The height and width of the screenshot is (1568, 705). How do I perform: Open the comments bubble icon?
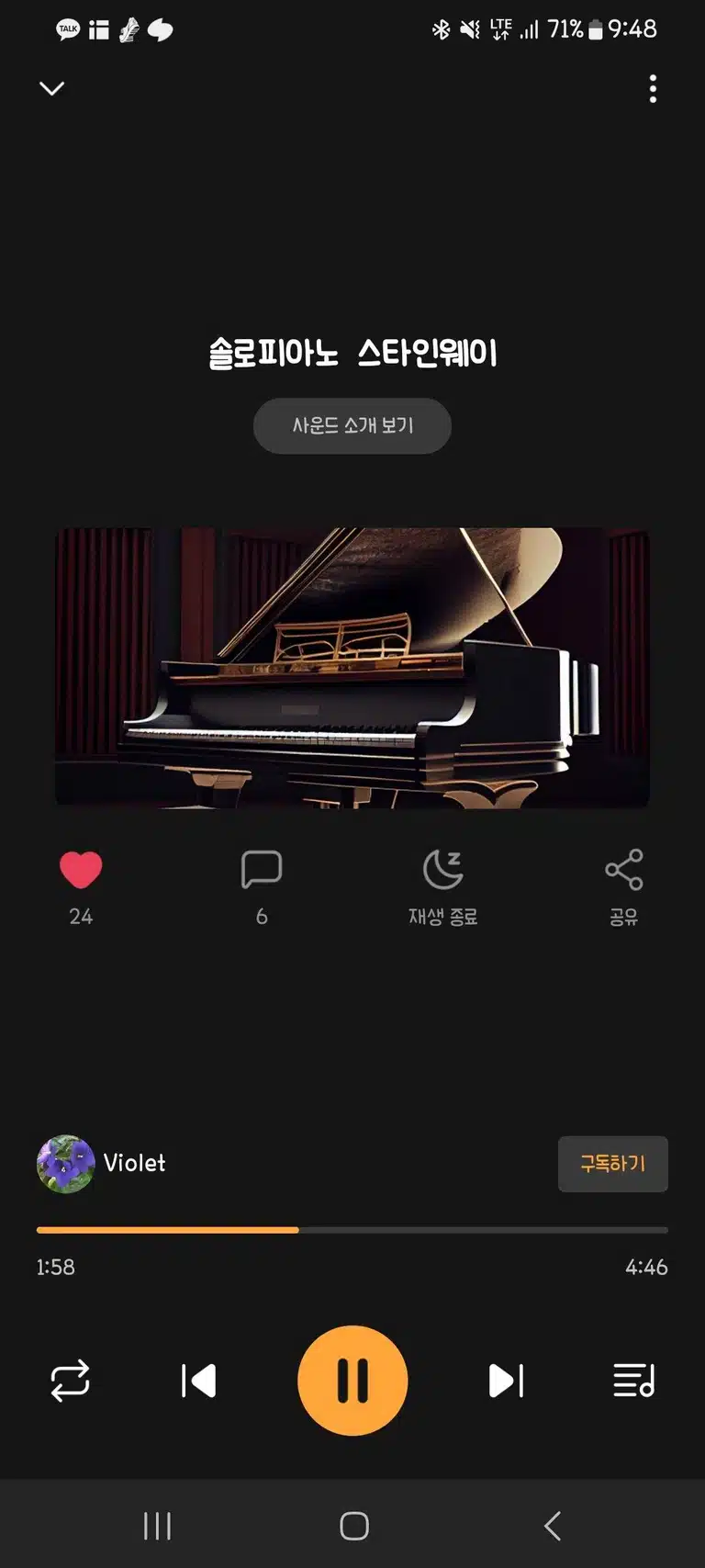tap(262, 870)
